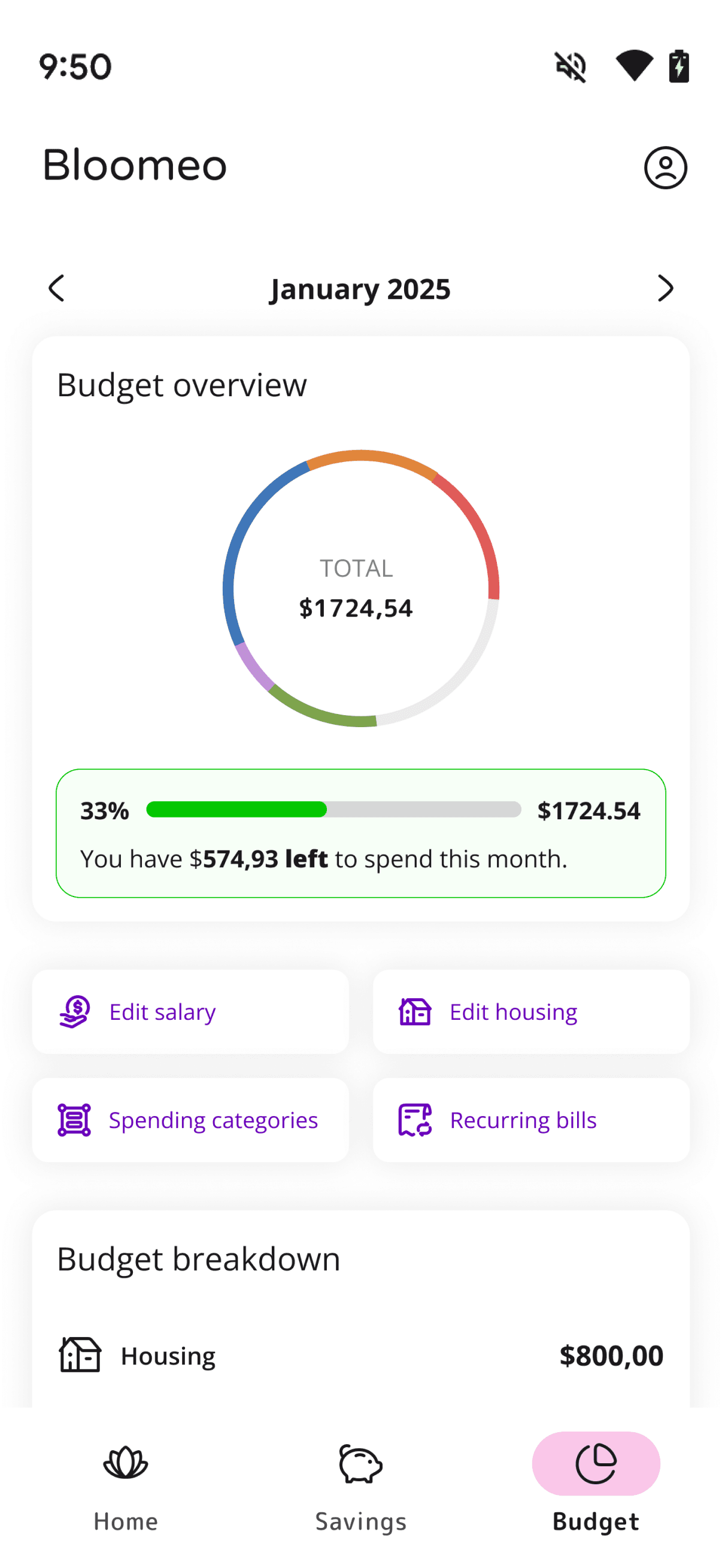Viewport: 722px width, 1568px height.
Task: Select the Spending categories icon
Action: point(72,1119)
